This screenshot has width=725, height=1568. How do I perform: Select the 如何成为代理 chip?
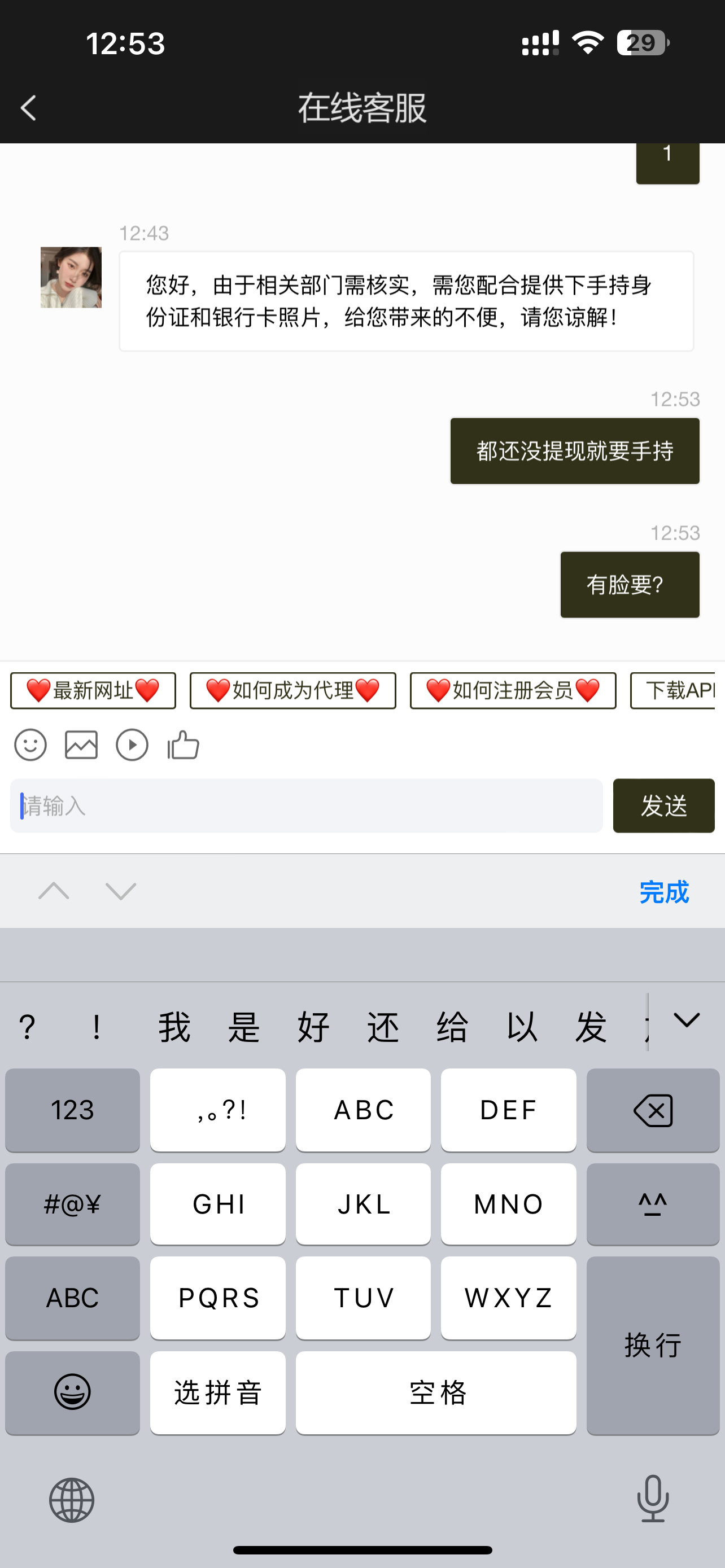click(x=293, y=691)
